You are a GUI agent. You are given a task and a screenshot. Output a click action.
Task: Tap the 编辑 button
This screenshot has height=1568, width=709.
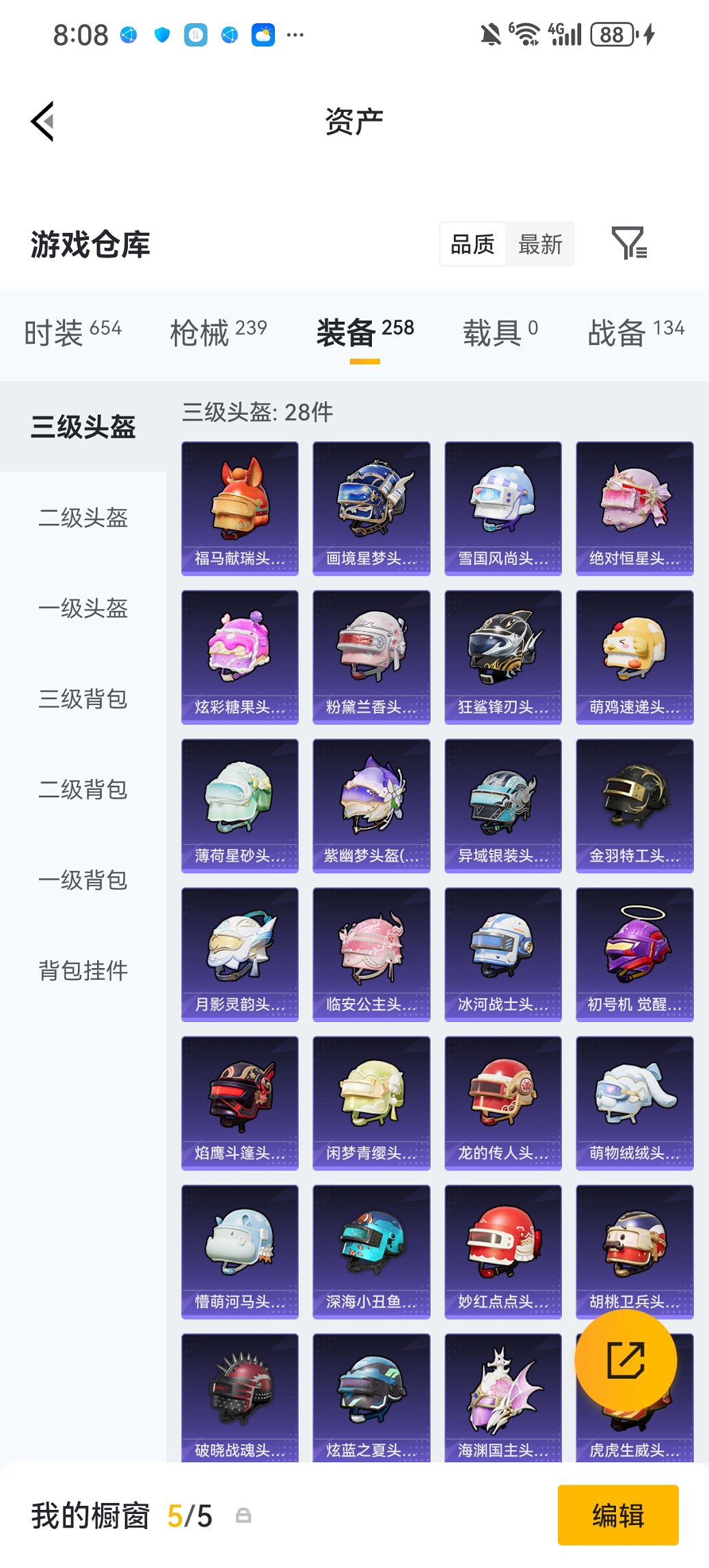click(617, 1515)
